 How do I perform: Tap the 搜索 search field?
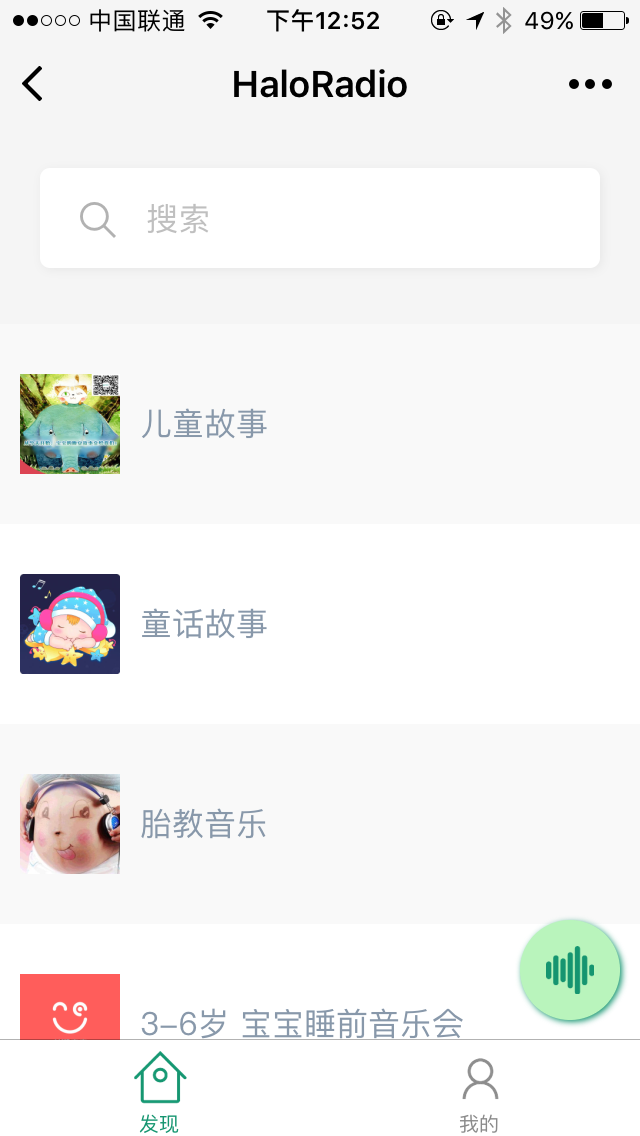[320, 218]
